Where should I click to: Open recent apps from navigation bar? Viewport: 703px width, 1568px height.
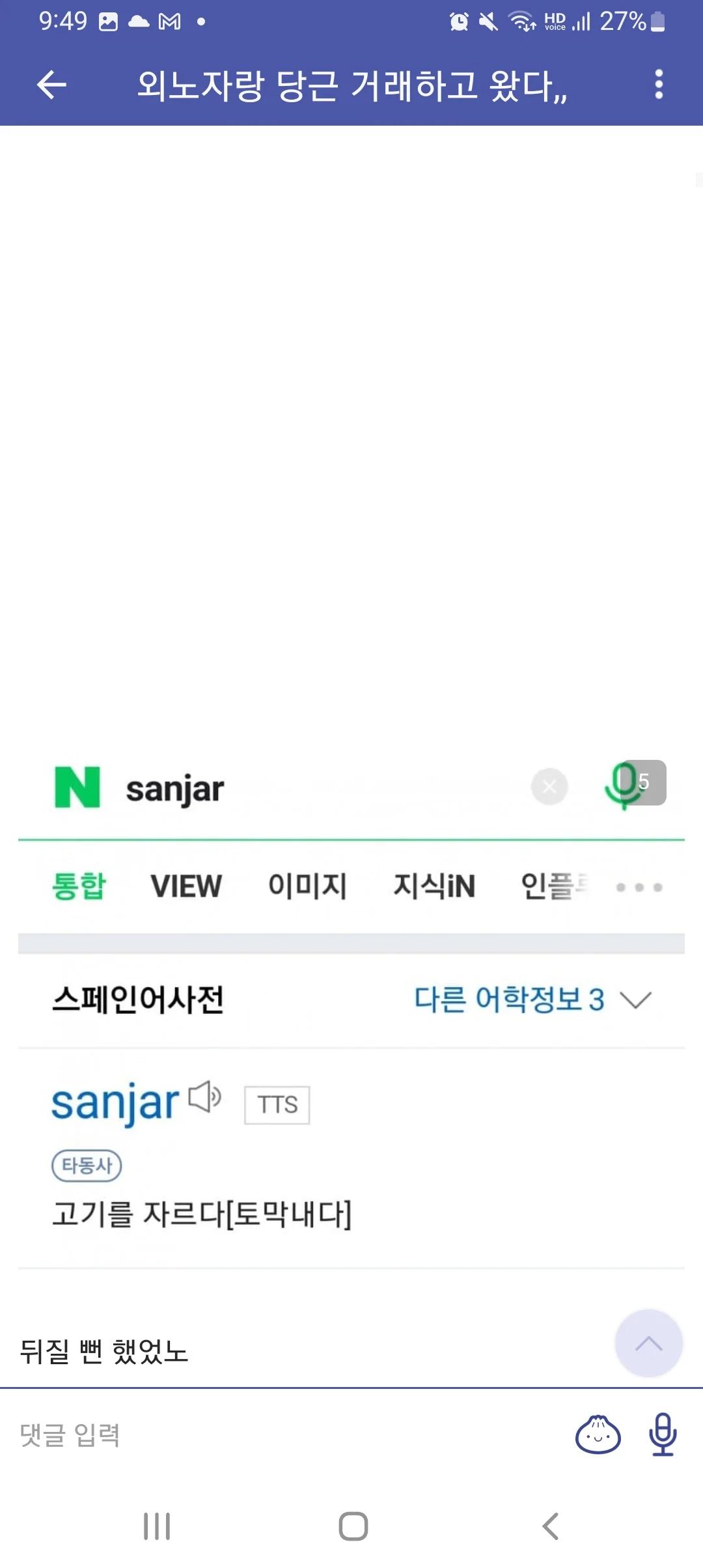[157, 1526]
